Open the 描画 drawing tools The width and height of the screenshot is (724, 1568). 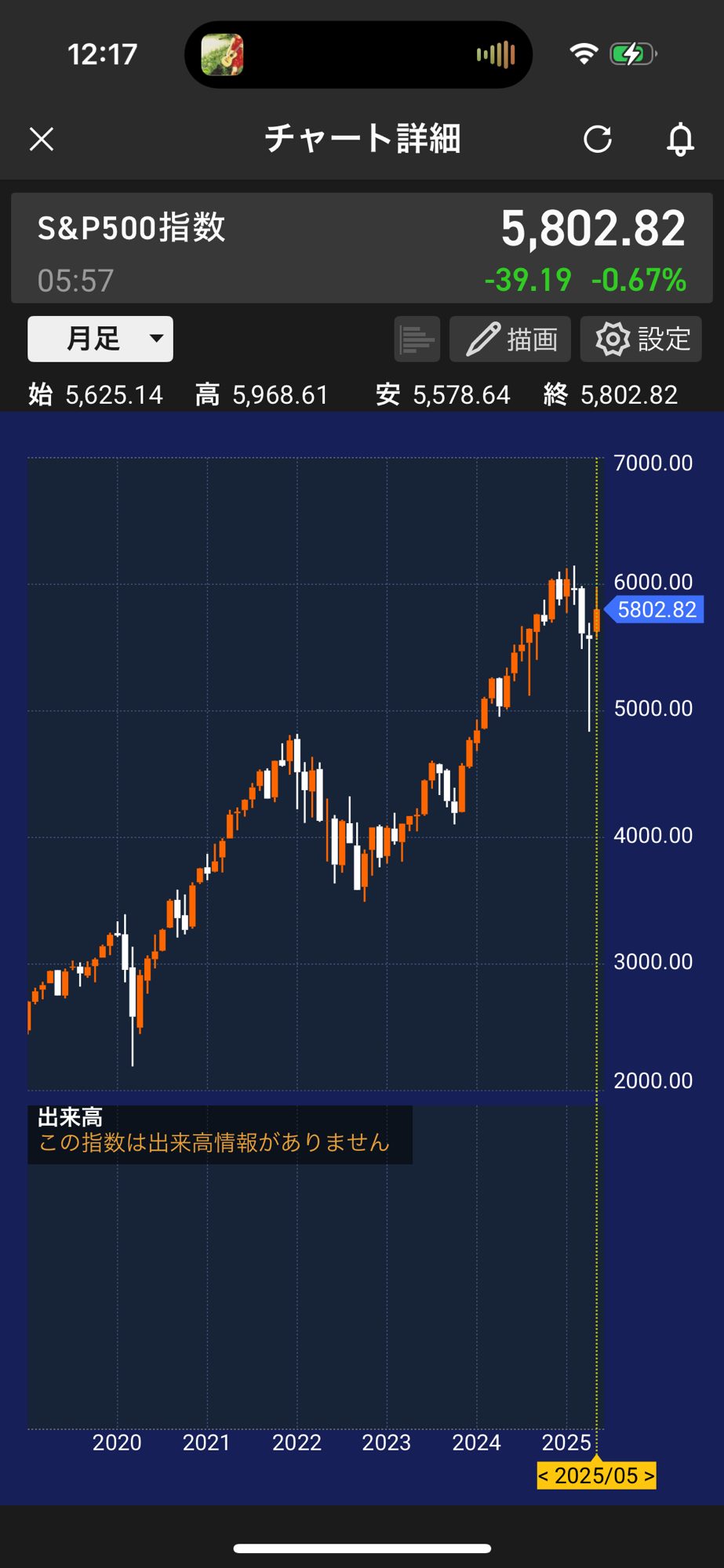click(x=510, y=339)
